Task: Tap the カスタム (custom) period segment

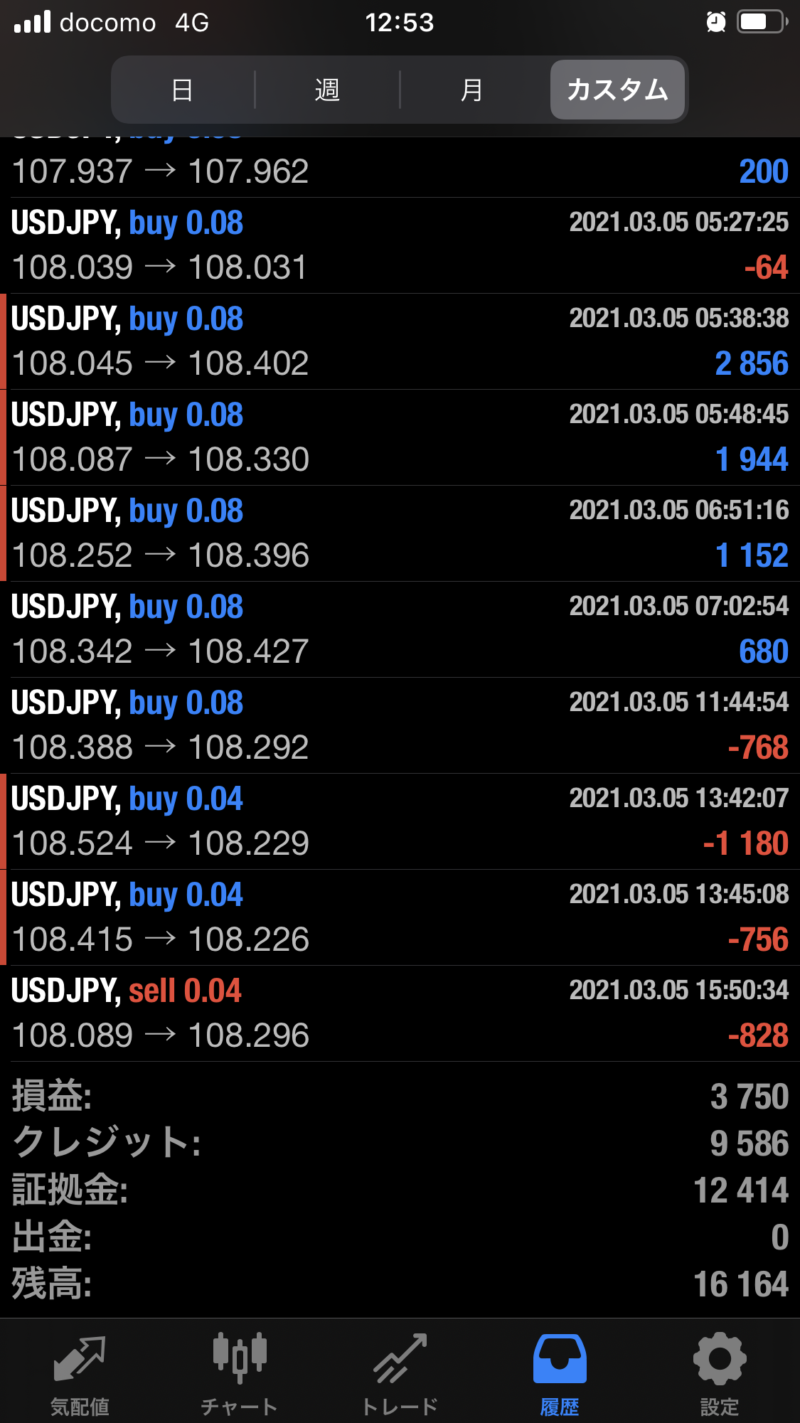Action: 617,90
